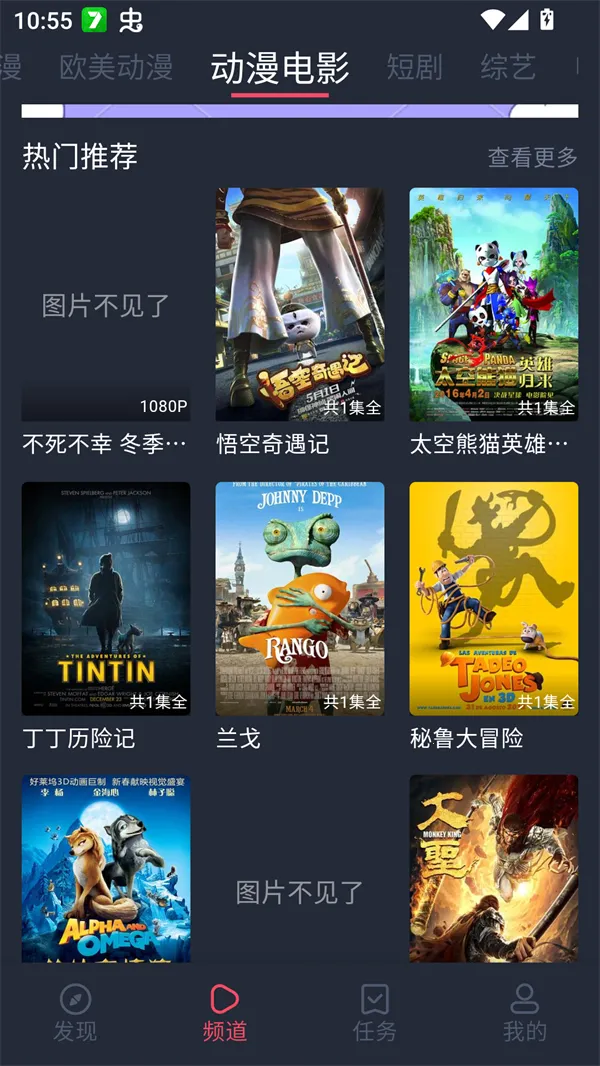Open the 不死不幸 冬季 video card

106,305
